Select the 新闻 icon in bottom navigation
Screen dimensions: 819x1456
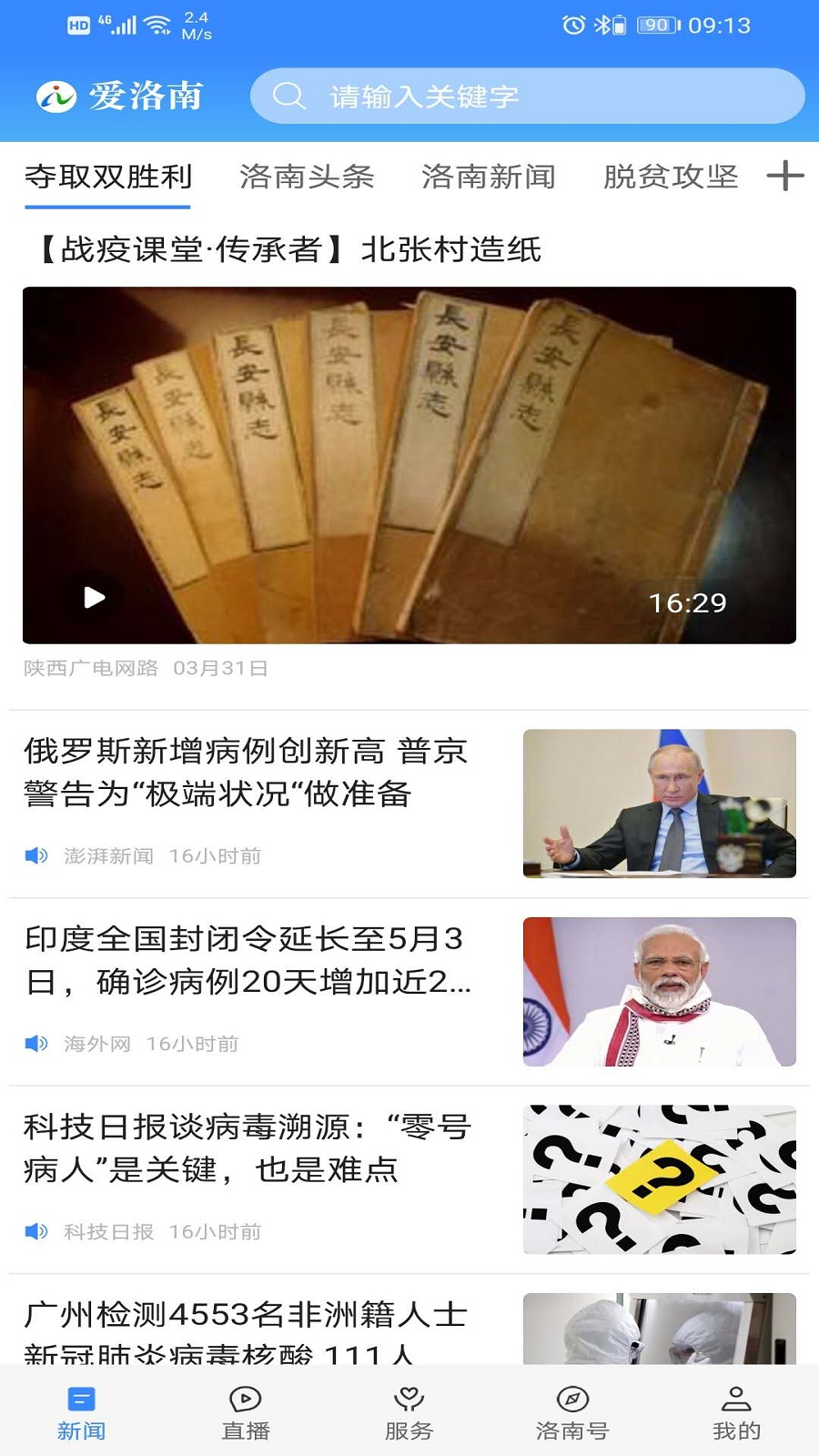(81, 1397)
